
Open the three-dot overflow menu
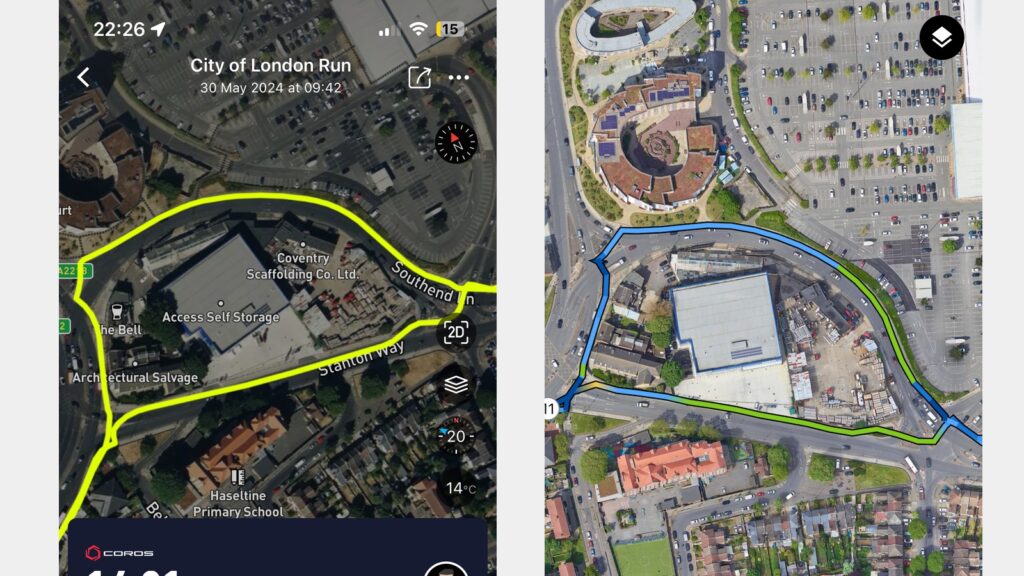click(459, 77)
